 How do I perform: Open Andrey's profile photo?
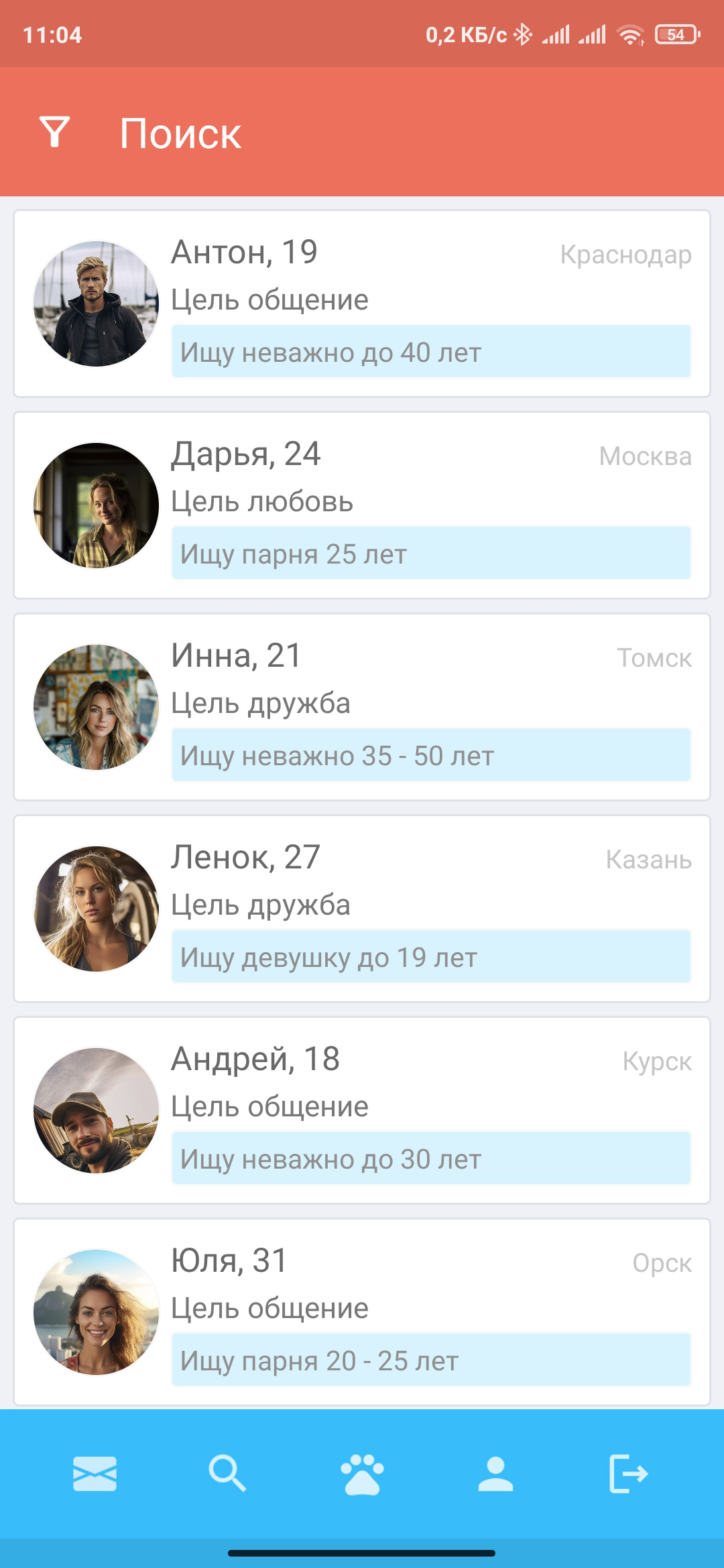(x=97, y=1110)
